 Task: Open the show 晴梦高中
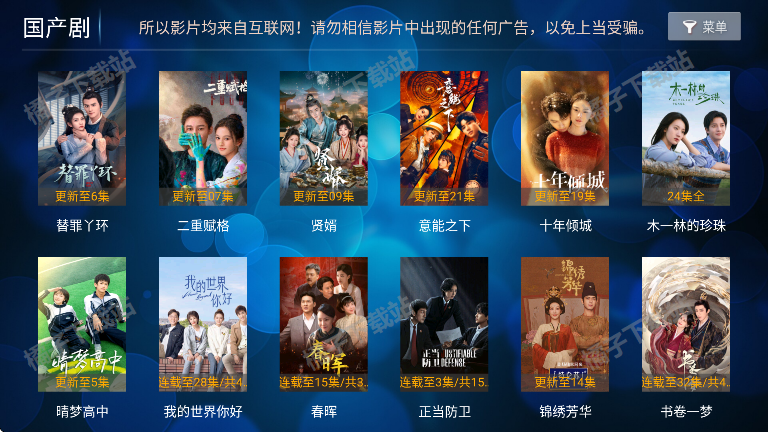[x=82, y=324]
